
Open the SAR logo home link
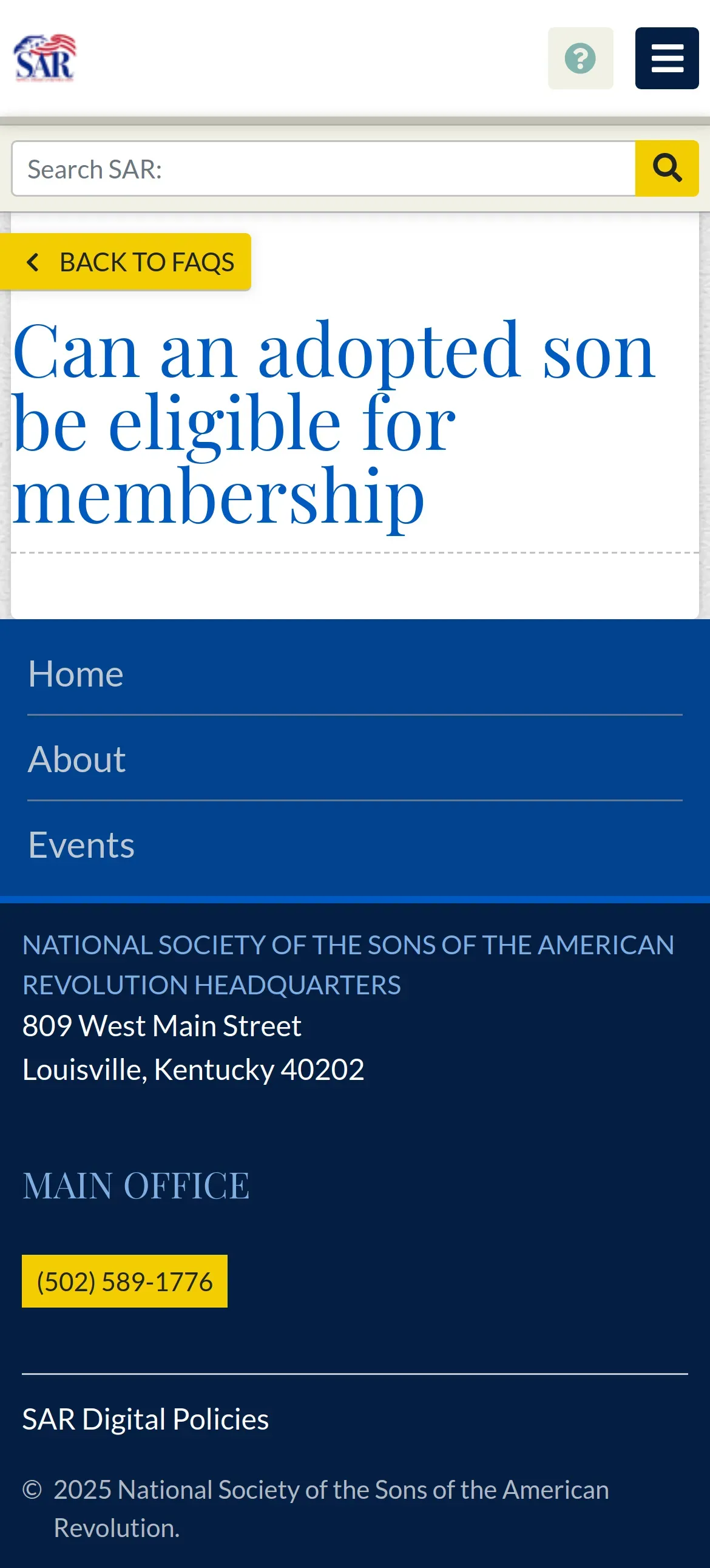[44, 58]
